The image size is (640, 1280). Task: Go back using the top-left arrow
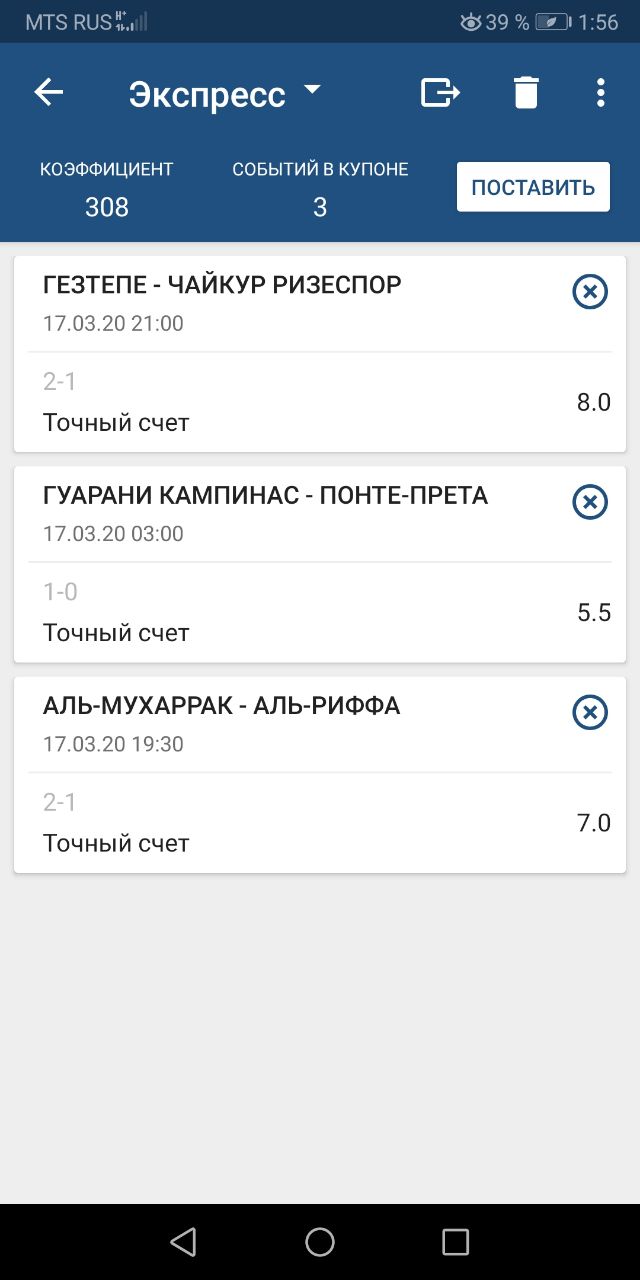click(48, 93)
